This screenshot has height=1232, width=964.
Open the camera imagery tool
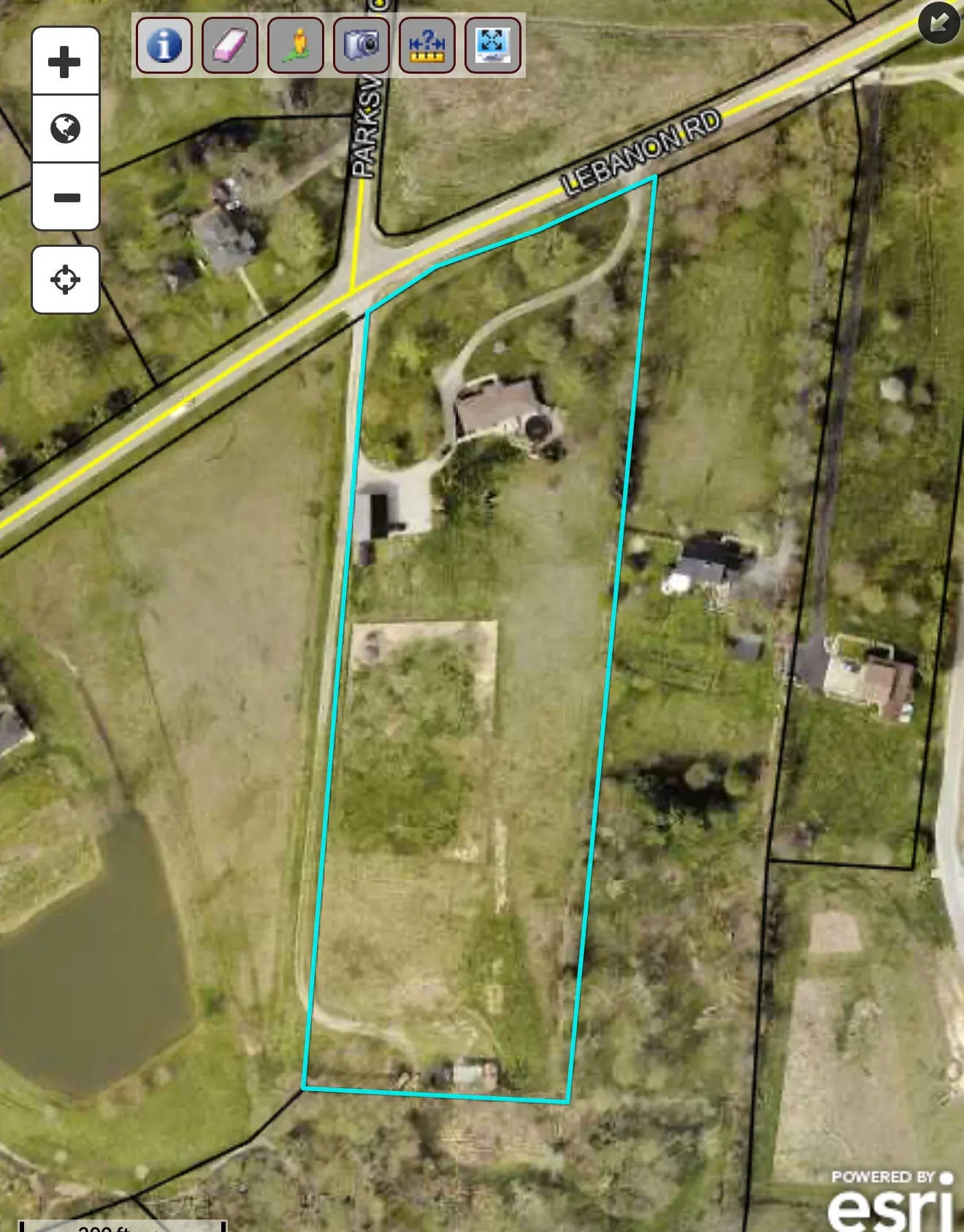pyautogui.click(x=361, y=45)
